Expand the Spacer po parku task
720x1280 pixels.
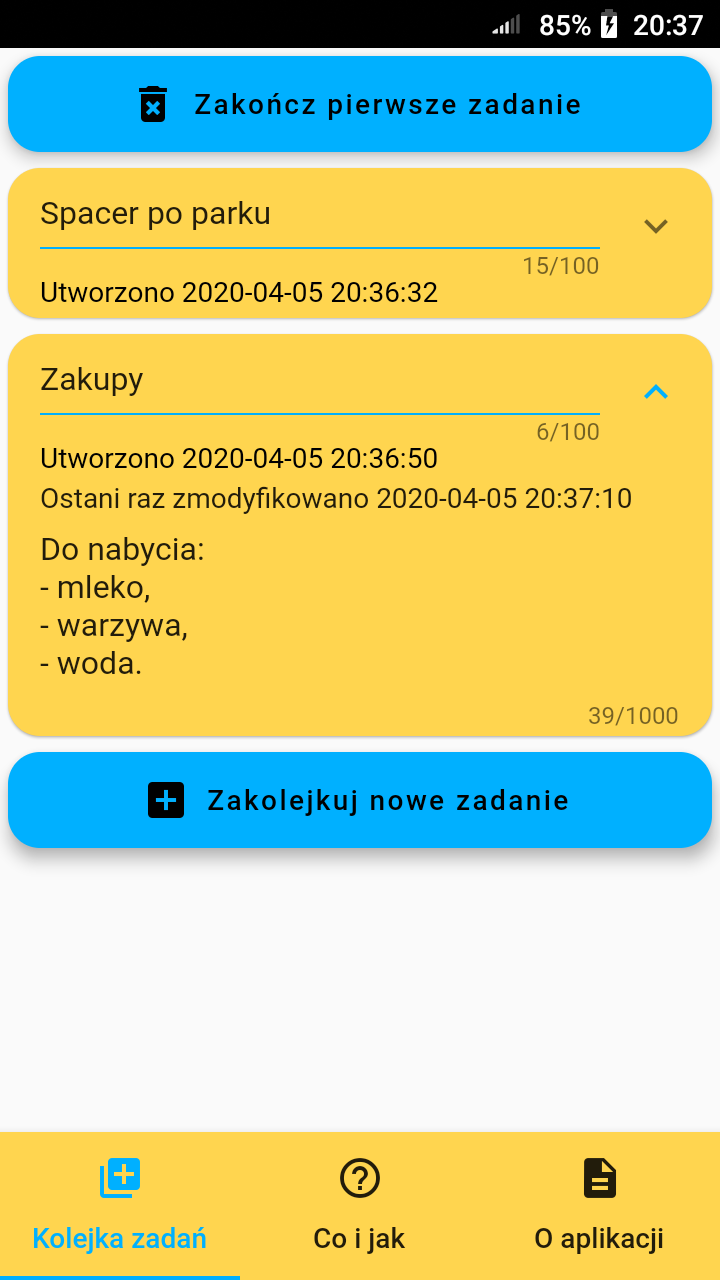[x=655, y=226]
